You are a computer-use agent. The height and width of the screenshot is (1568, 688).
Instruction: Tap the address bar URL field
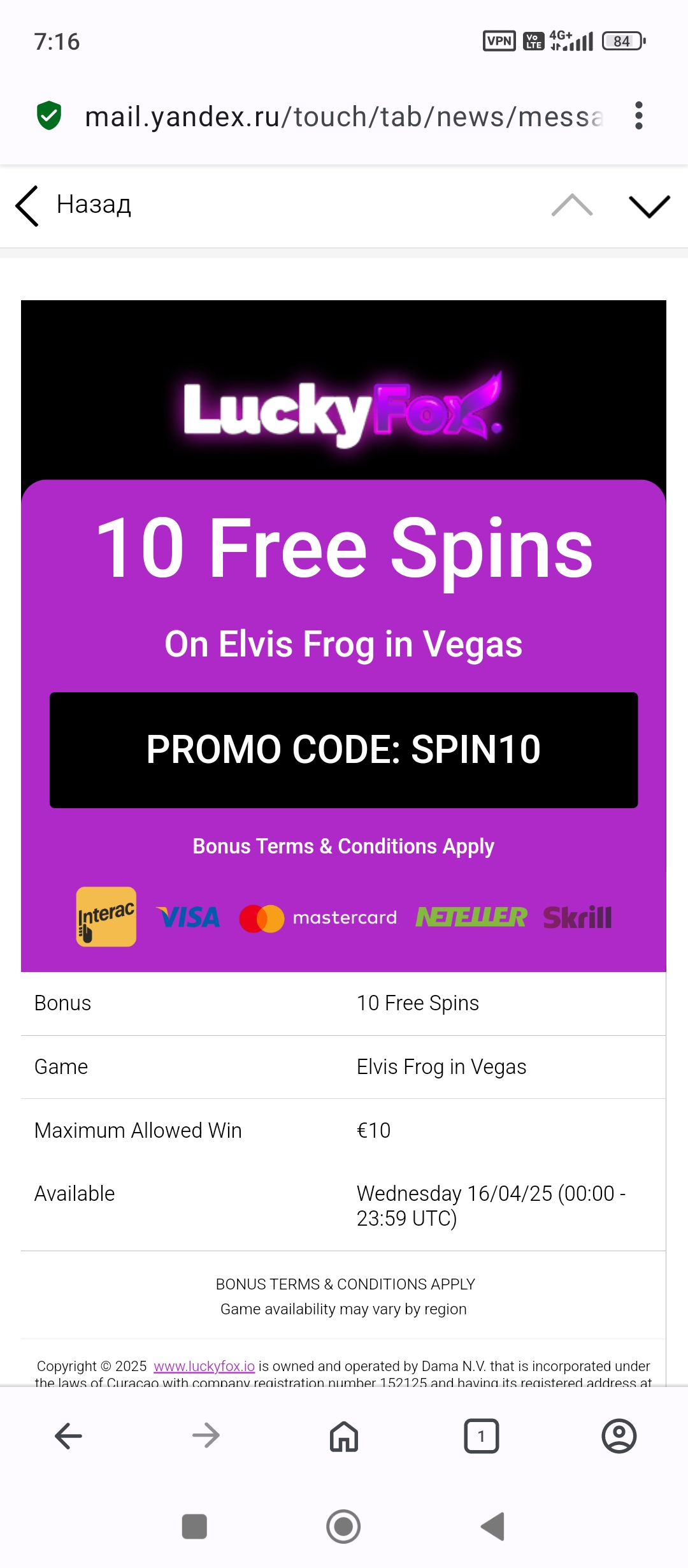344,117
